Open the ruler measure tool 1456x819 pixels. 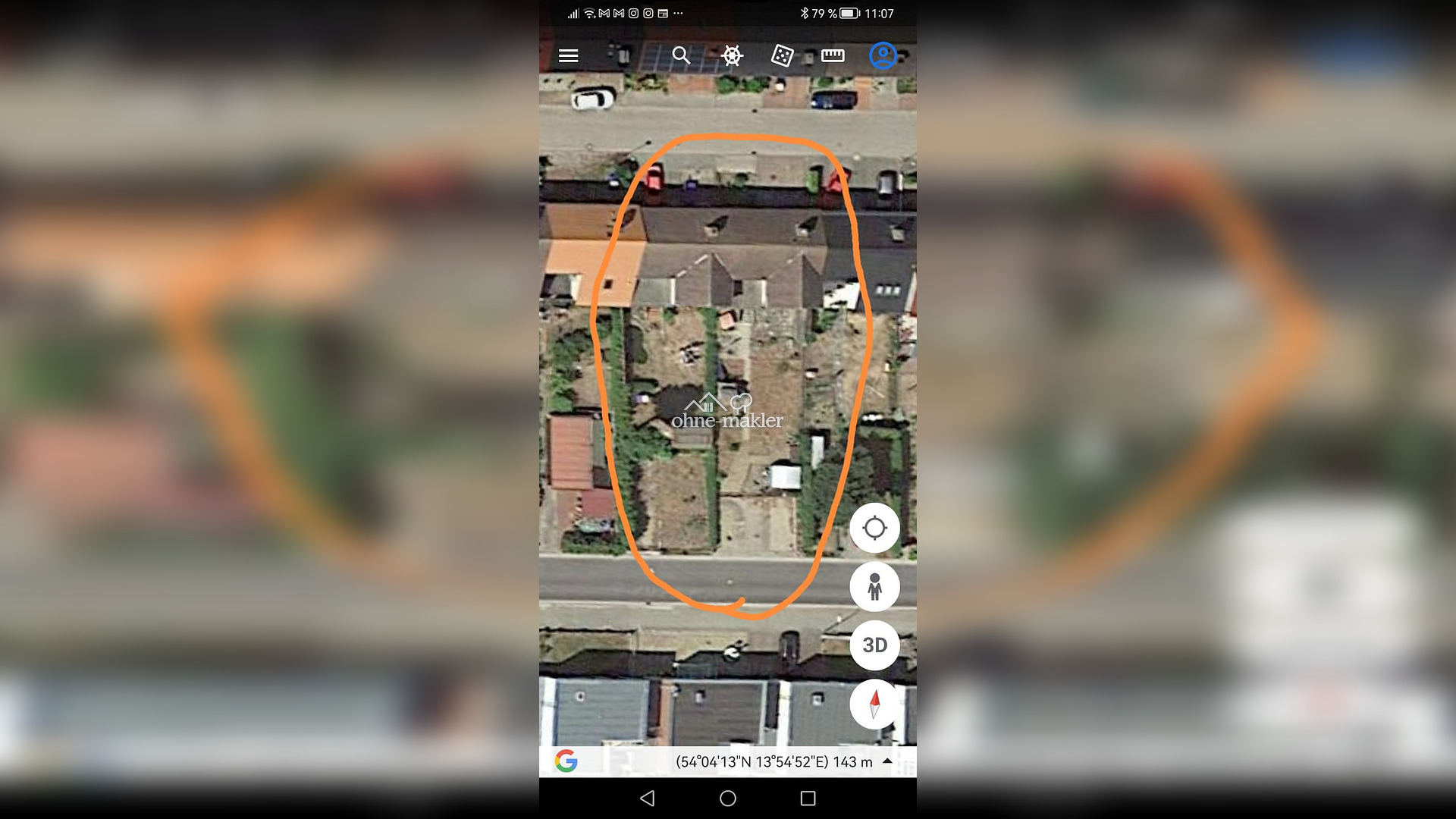[x=833, y=55]
